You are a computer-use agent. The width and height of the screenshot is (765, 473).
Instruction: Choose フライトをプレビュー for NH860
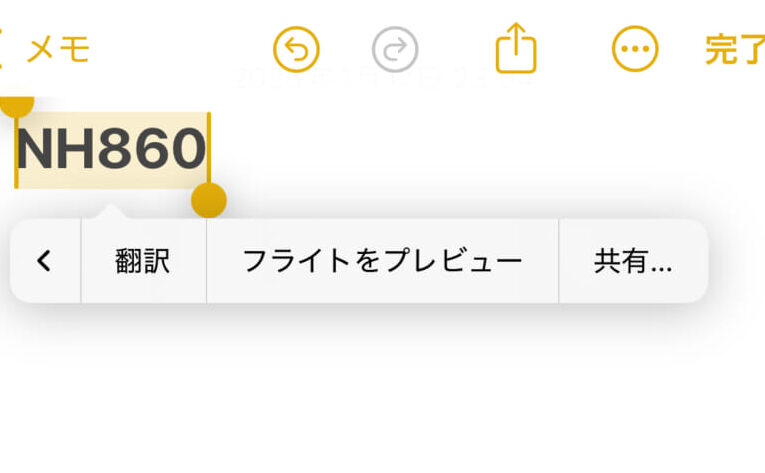(x=382, y=261)
